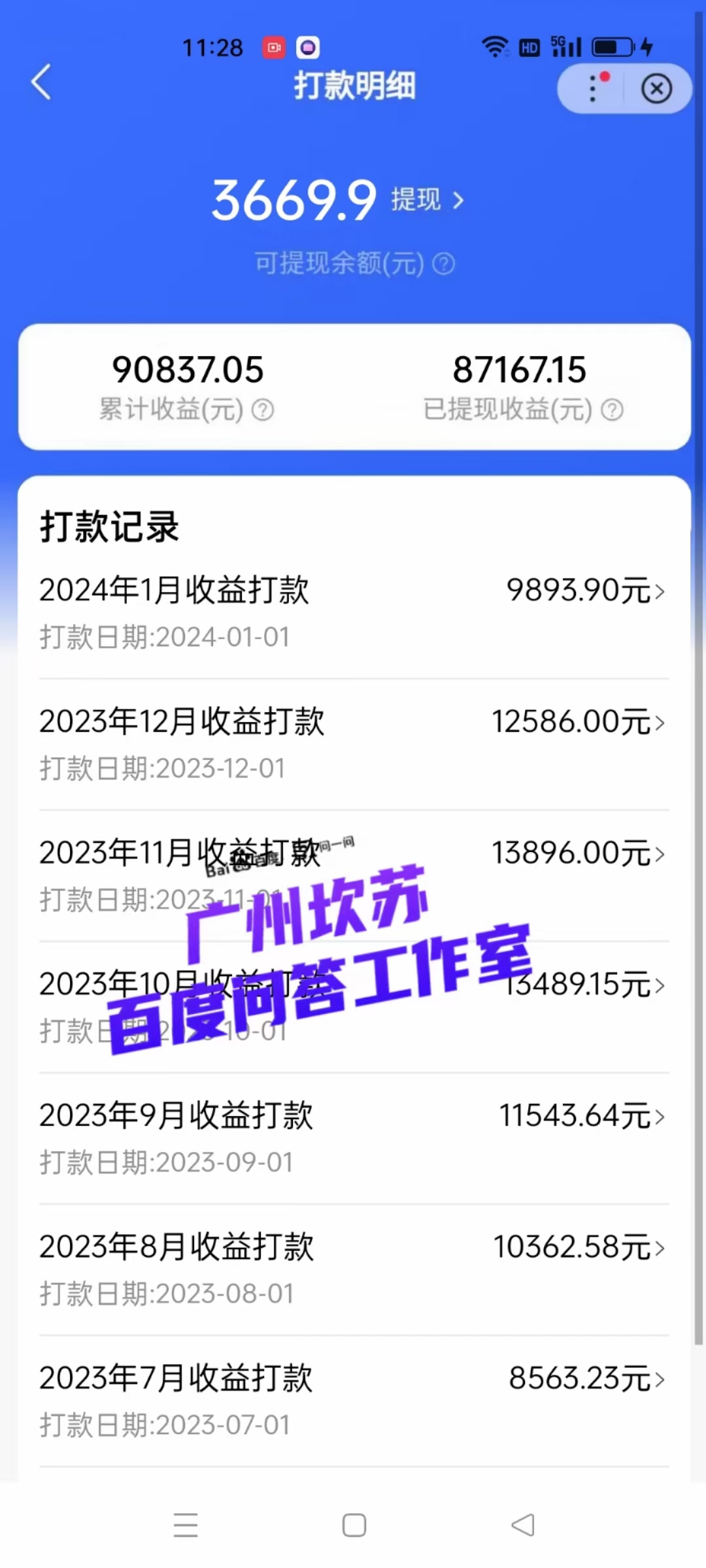Open the 2023年9月收益打款 record
The height and width of the screenshot is (1568, 706).
[353, 1137]
